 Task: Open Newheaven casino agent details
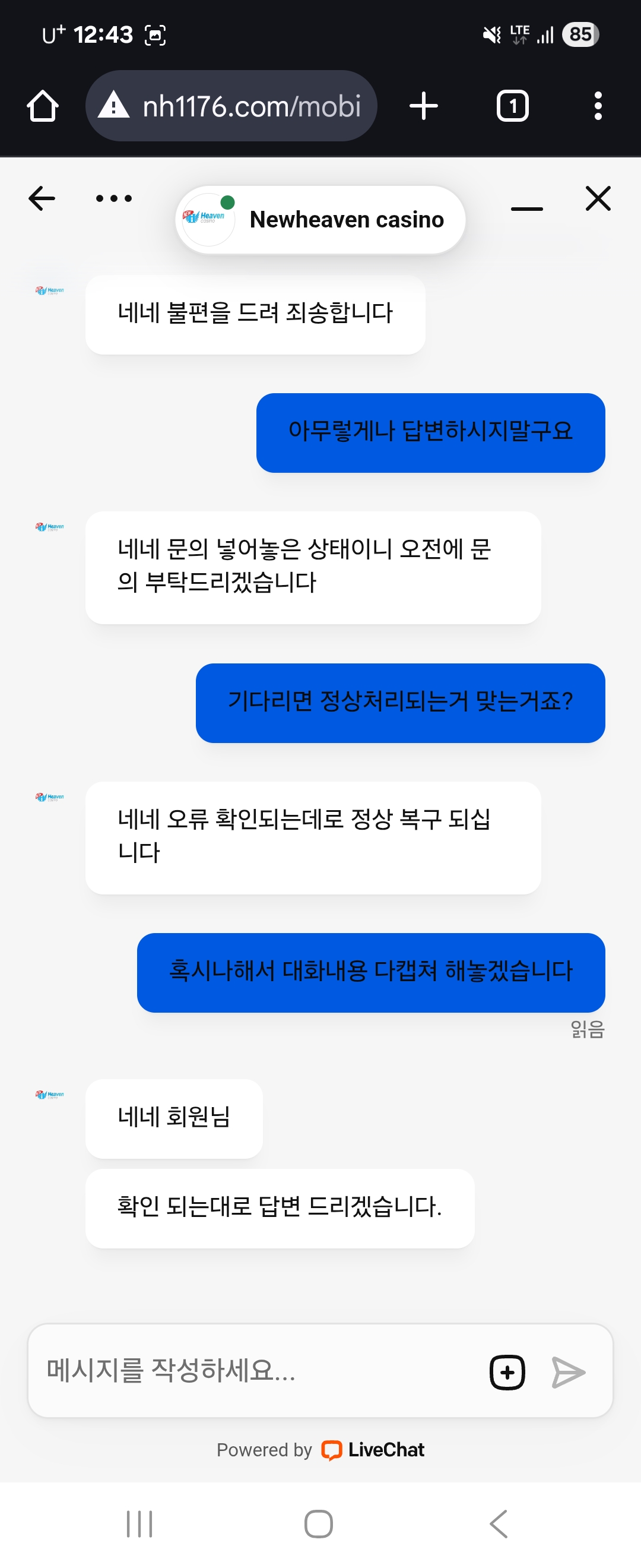tap(320, 220)
